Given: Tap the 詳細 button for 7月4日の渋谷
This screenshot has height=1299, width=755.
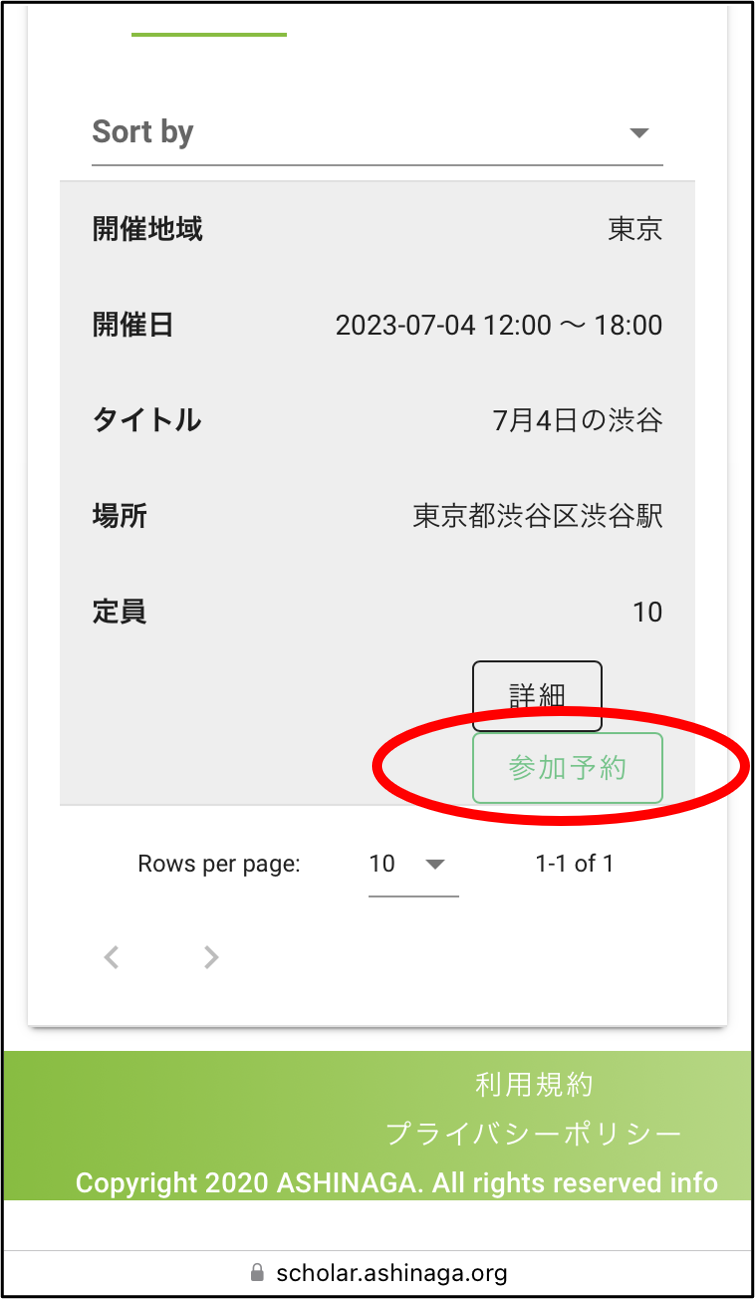Looking at the screenshot, I should click(x=537, y=696).
